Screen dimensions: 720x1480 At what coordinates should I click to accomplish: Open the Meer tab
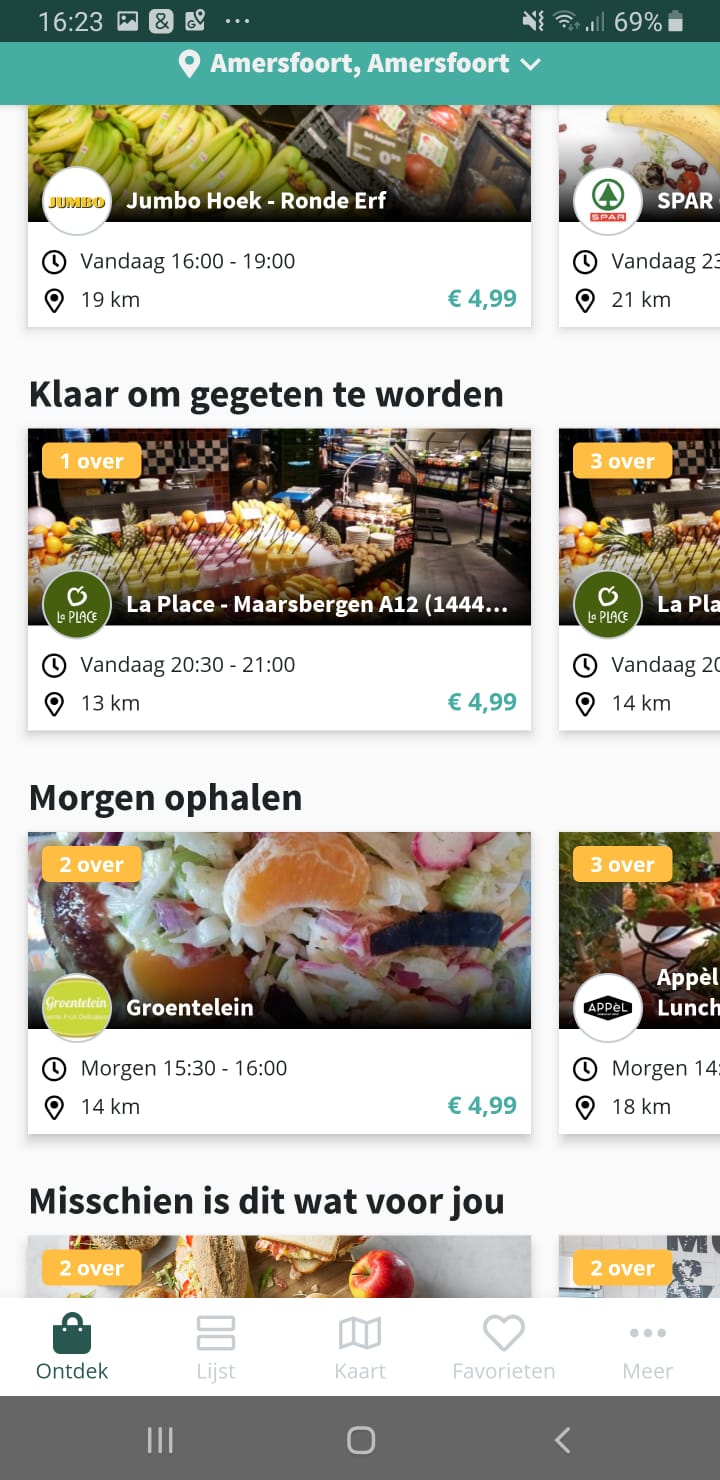[x=648, y=1346]
